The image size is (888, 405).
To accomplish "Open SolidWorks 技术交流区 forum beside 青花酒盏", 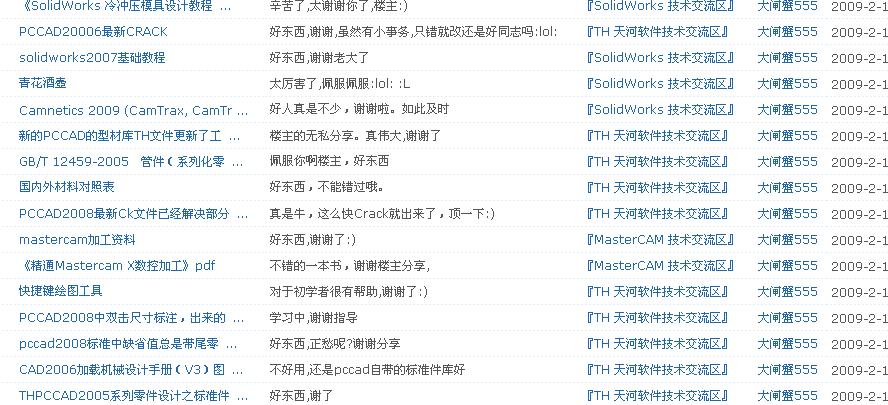I will coord(660,83).
